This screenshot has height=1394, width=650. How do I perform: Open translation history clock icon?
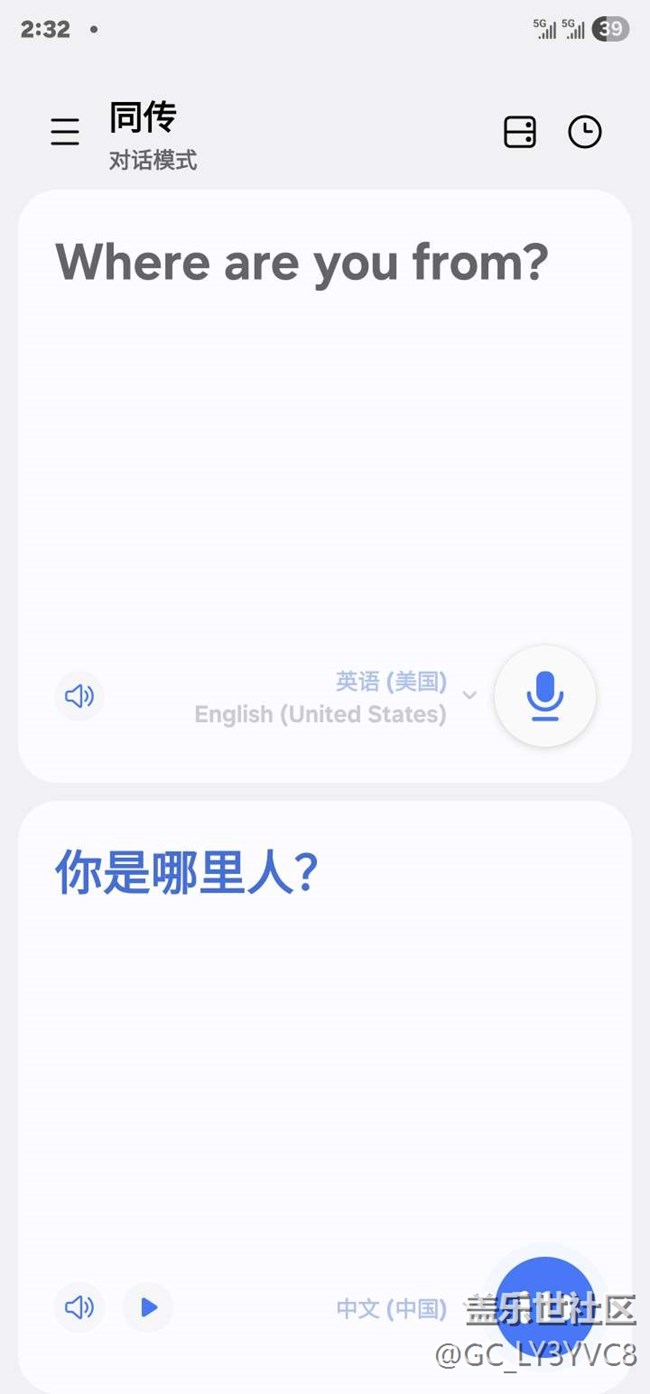(x=585, y=132)
